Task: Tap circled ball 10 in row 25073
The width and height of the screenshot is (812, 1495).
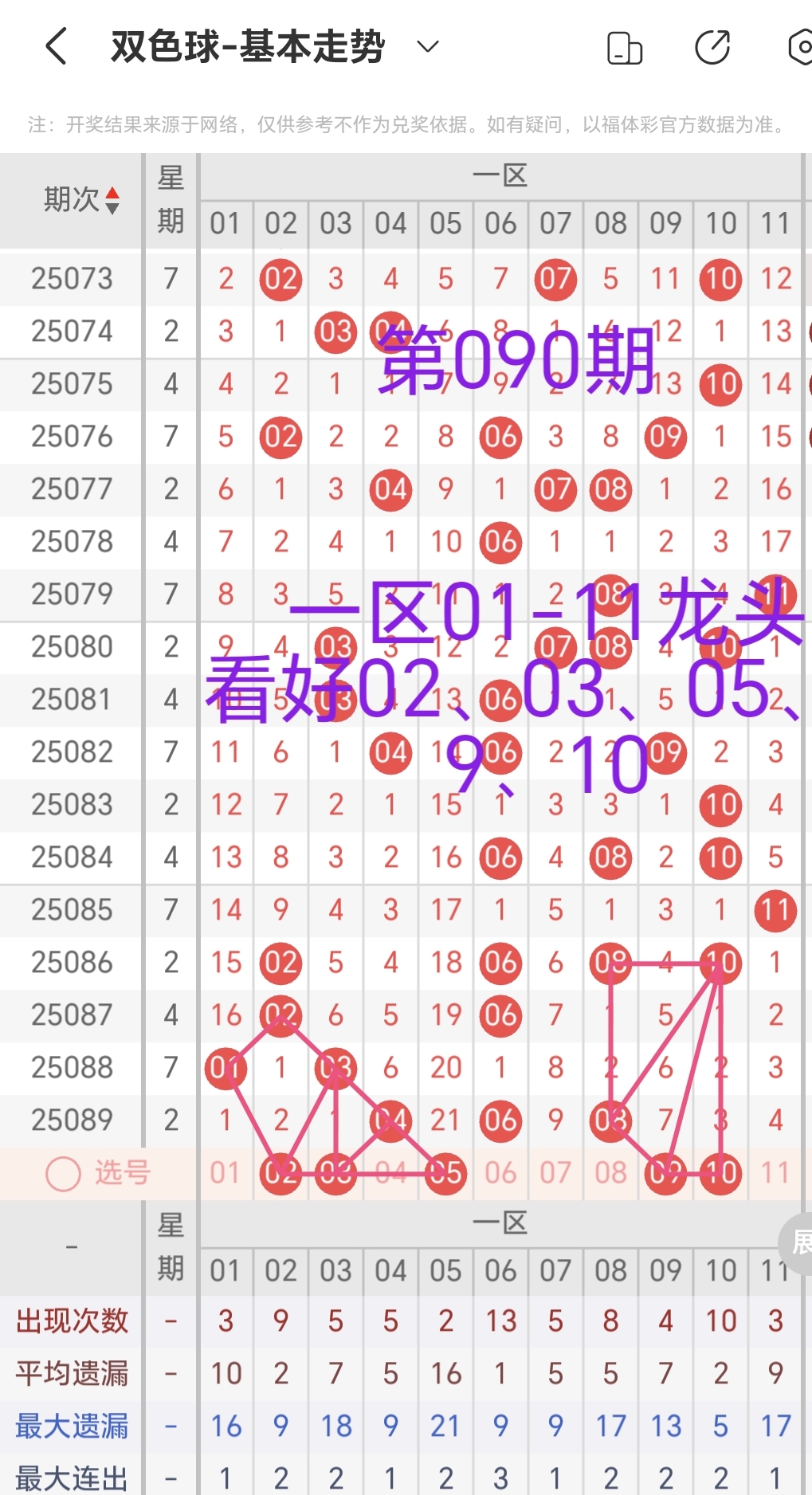Action: pos(720,279)
